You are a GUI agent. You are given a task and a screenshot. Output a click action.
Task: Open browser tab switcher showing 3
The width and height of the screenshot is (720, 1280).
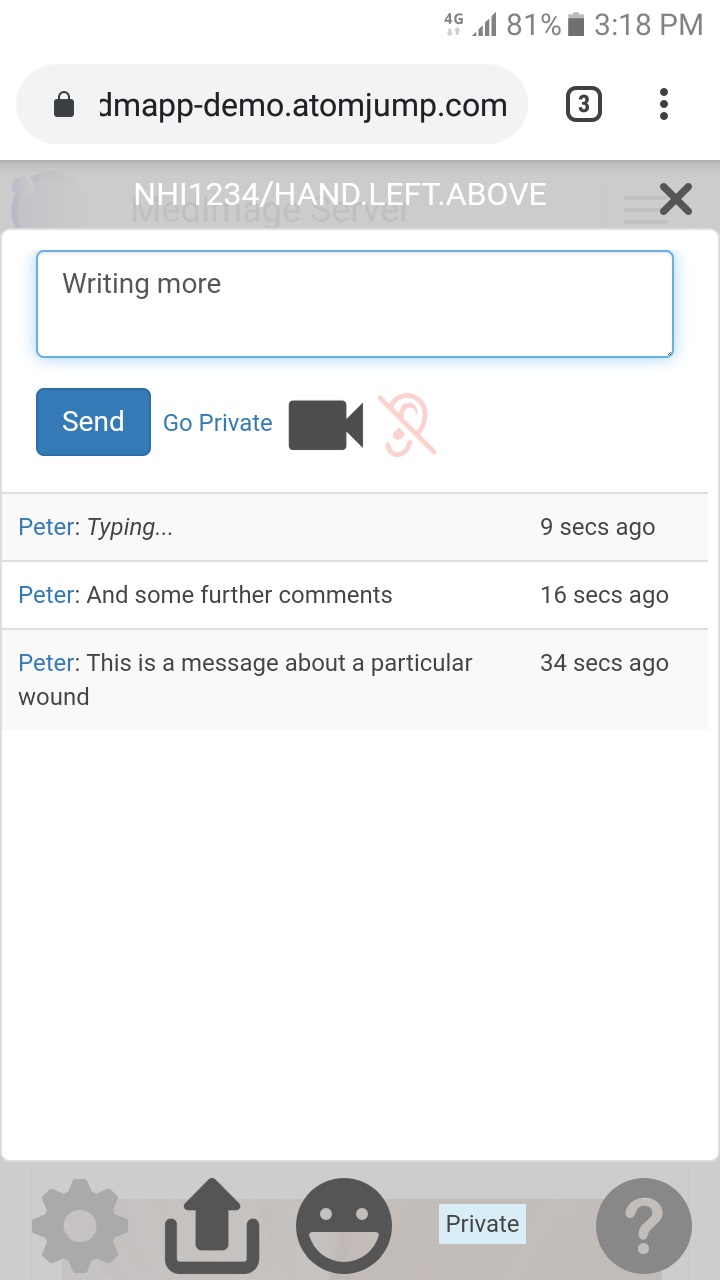tap(584, 104)
